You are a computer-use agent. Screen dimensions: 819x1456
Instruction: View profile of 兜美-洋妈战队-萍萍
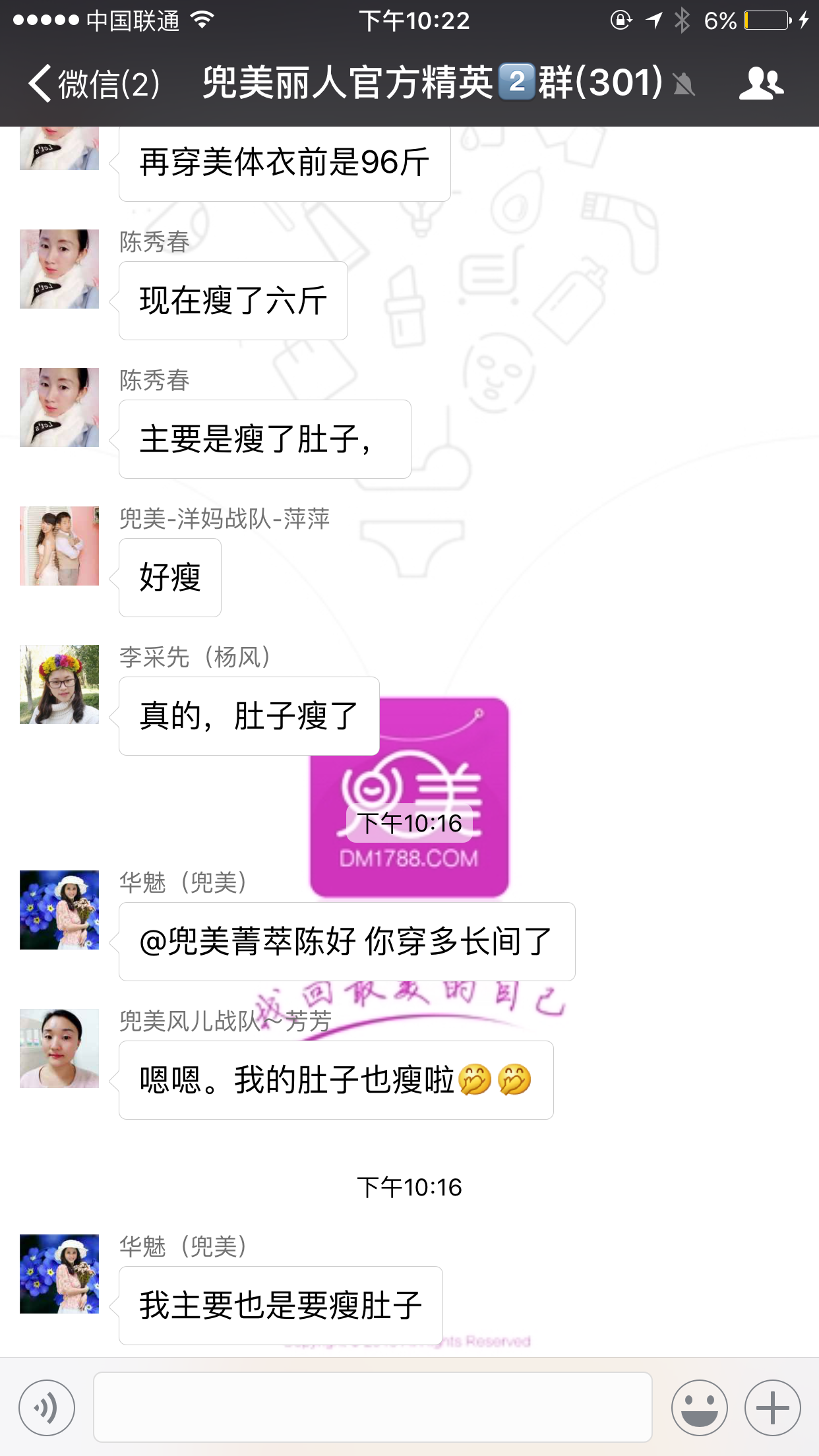click(x=59, y=546)
